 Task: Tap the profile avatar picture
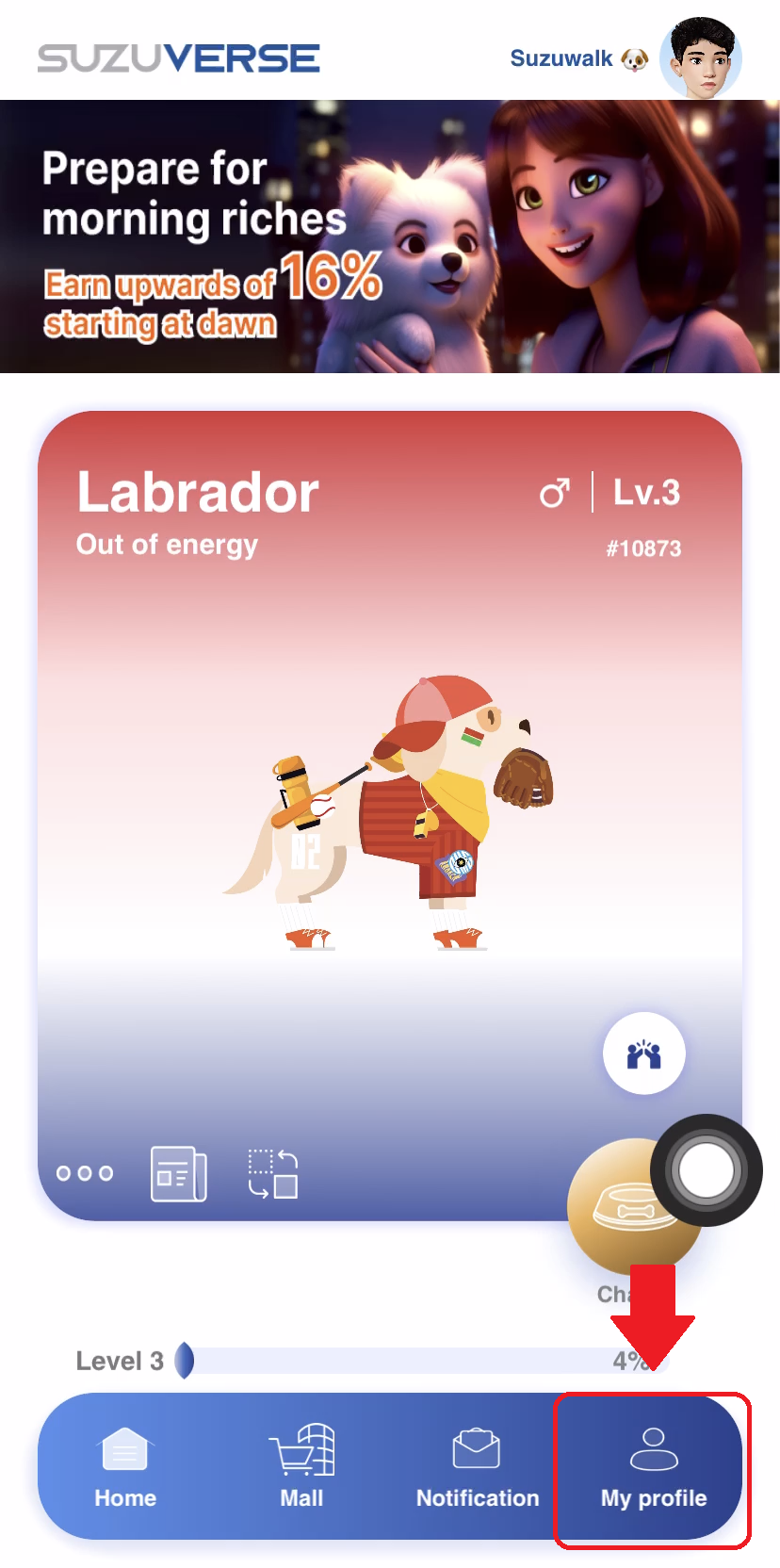[x=701, y=58]
